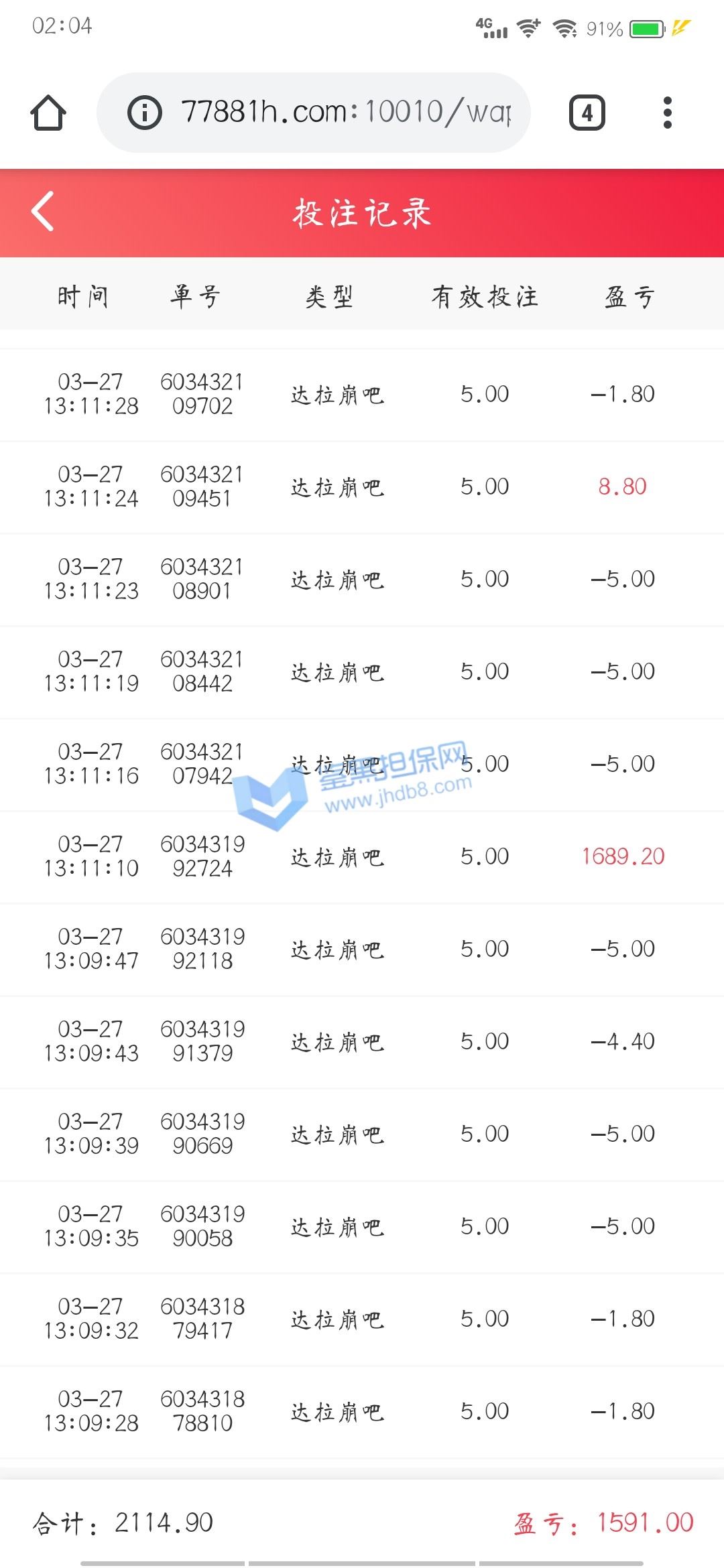Go back from the 投注记录 page
Image resolution: width=724 pixels, height=1568 pixels.
(x=43, y=212)
